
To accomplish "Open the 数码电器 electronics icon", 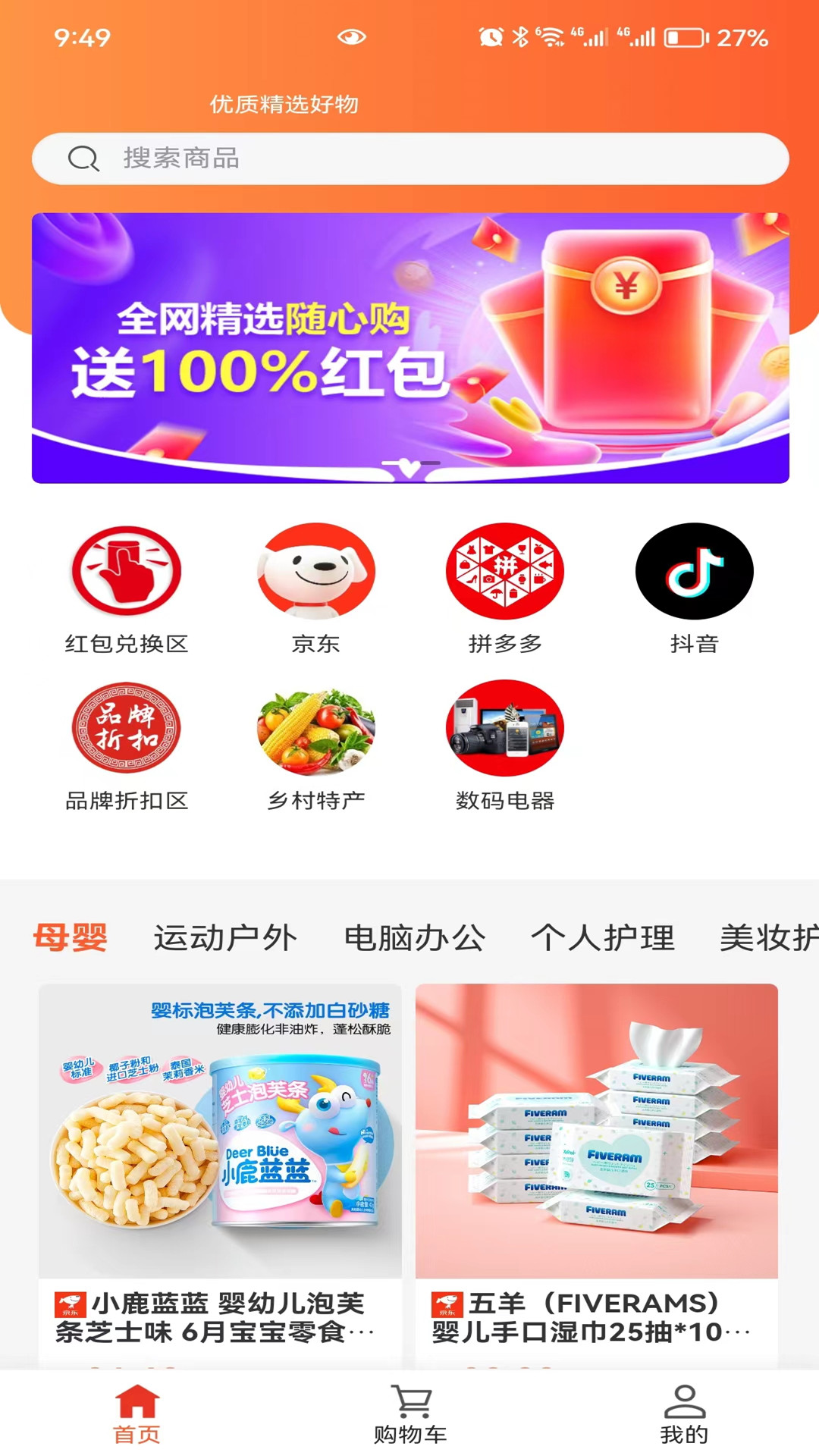I will [x=504, y=730].
